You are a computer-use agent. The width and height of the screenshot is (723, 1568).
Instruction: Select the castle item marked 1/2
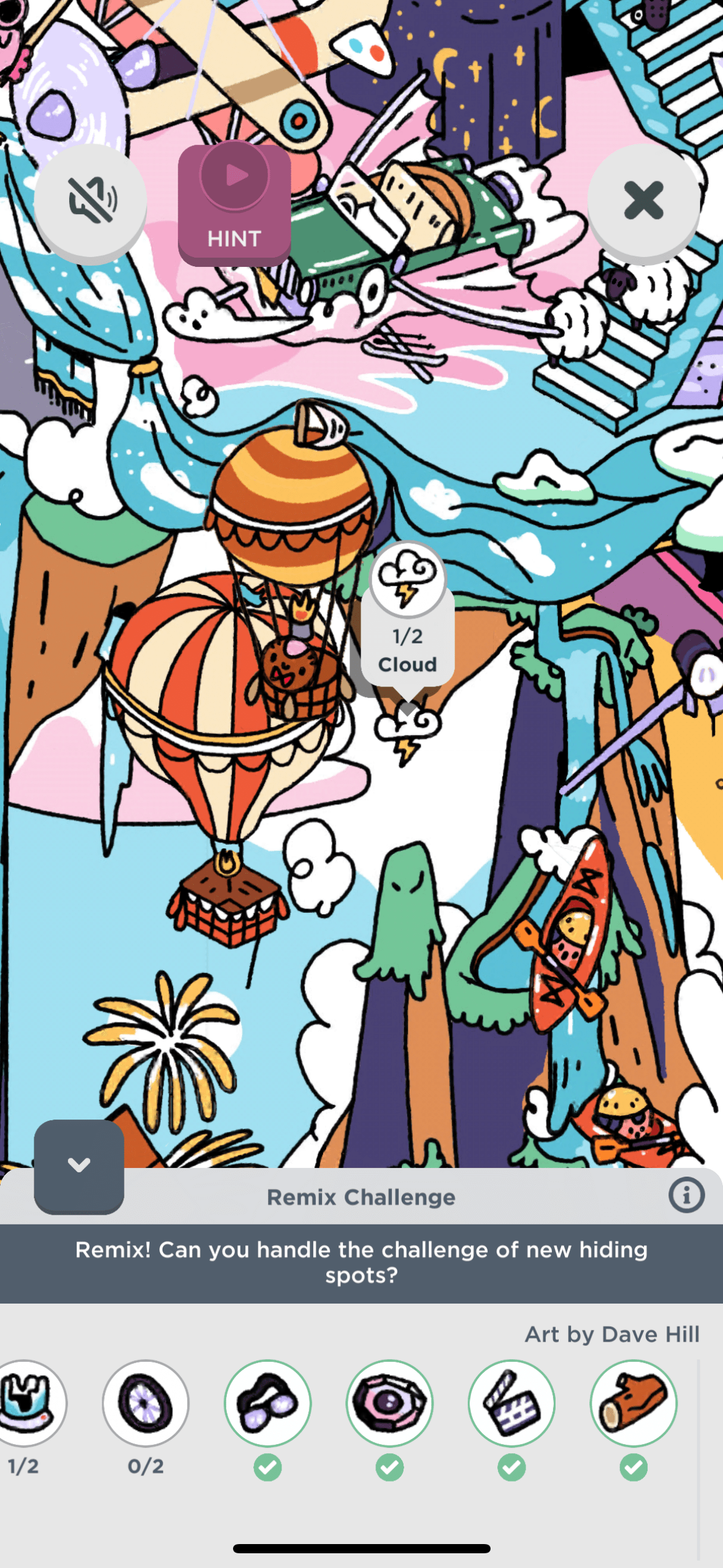[28, 1403]
